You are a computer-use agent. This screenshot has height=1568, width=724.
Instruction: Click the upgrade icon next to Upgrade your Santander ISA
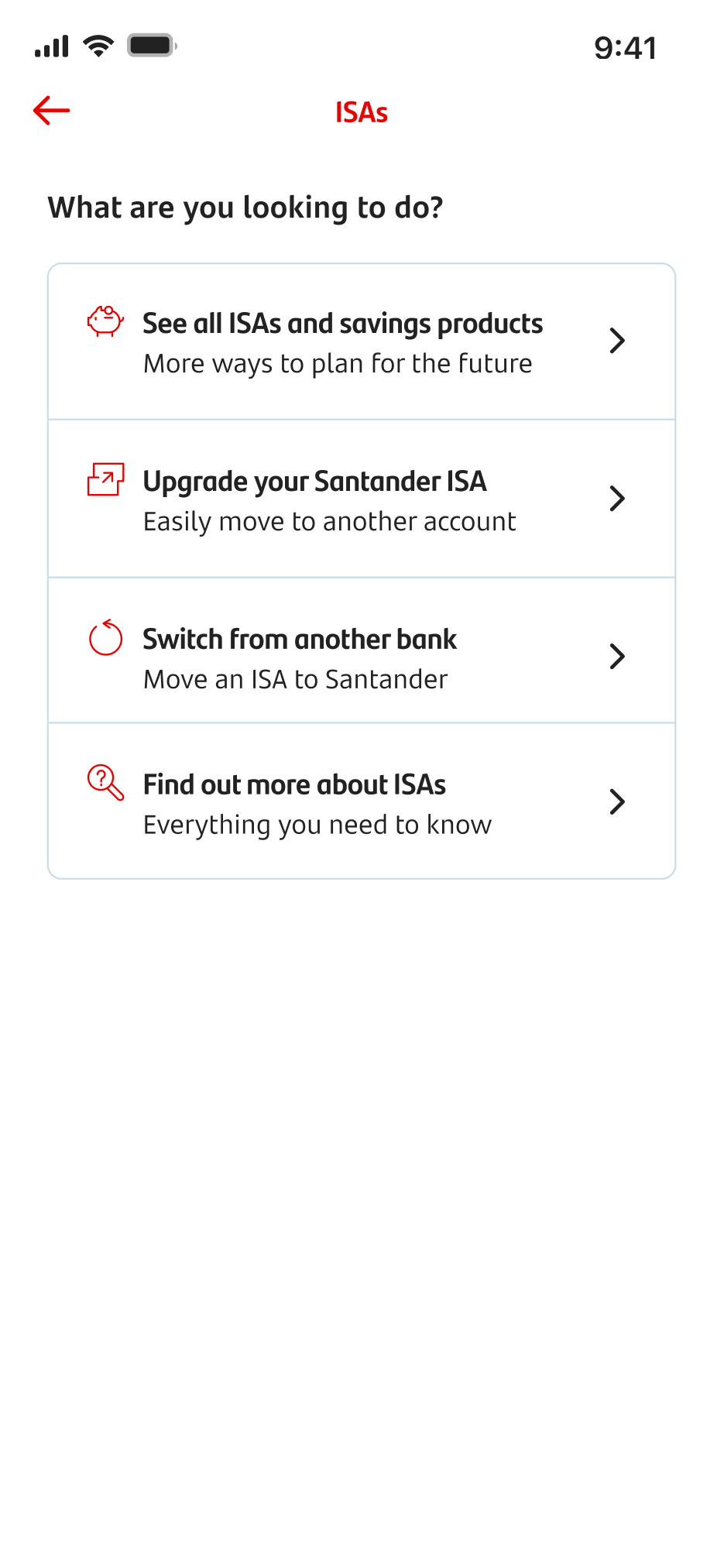click(x=105, y=480)
